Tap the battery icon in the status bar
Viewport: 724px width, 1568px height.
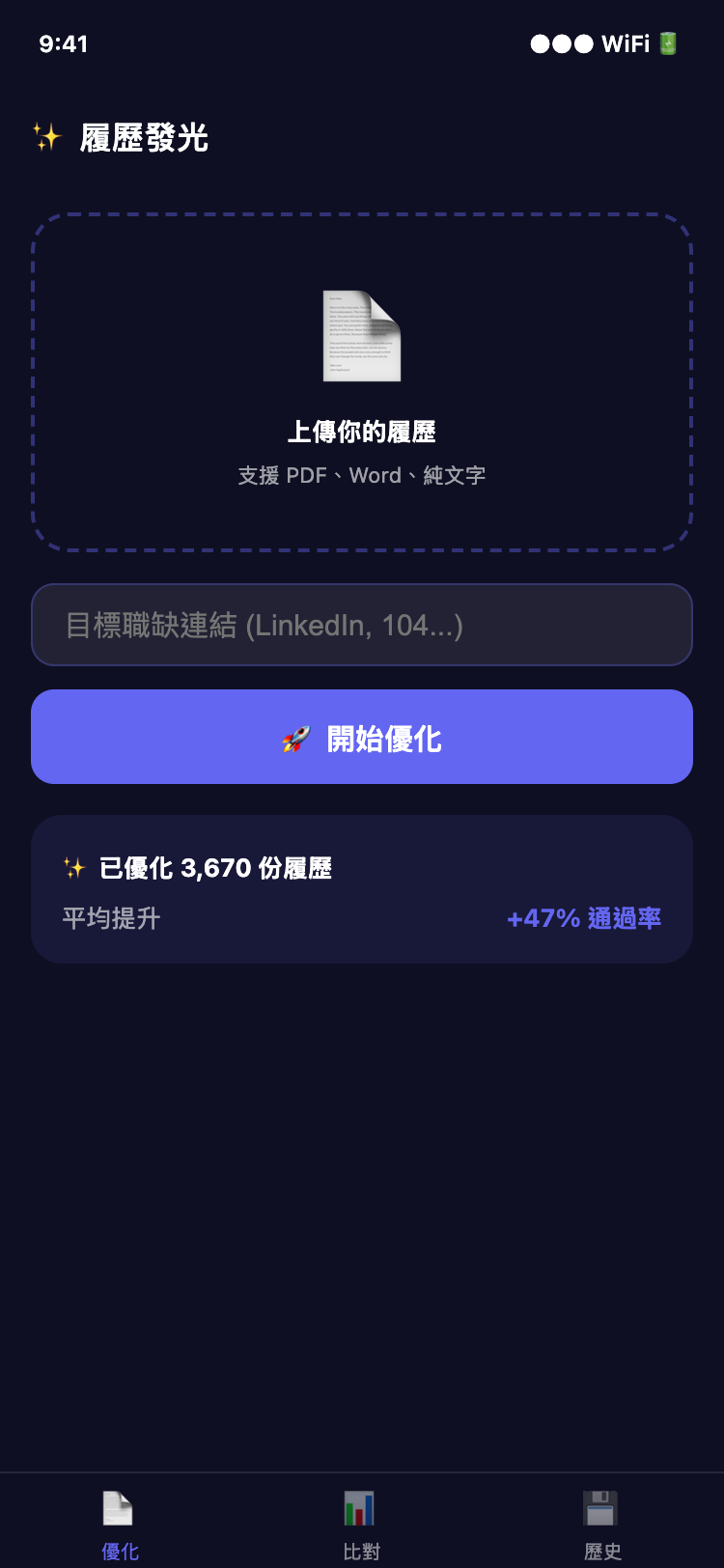coord(666,44)
